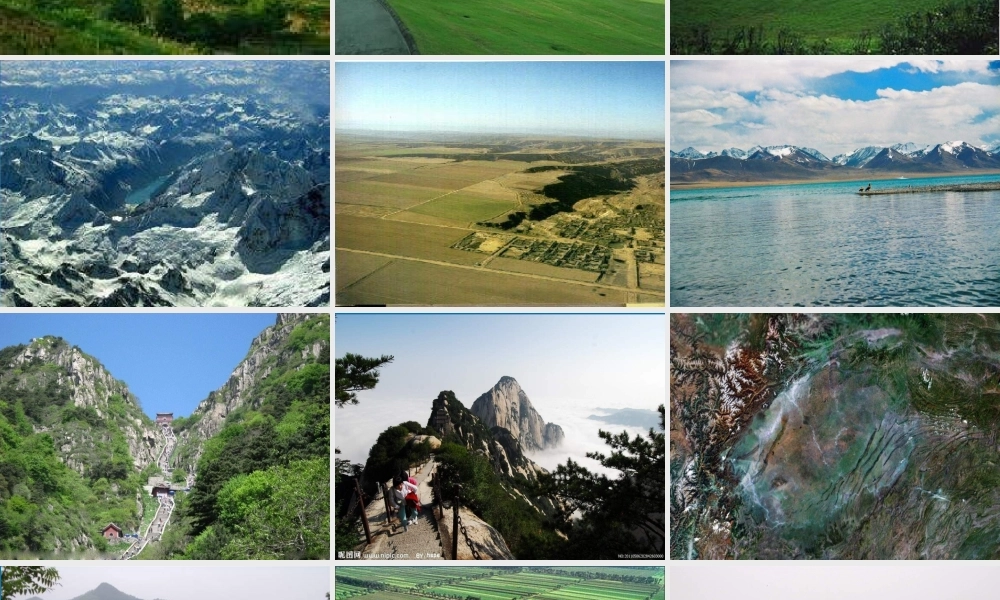Viewport: 1000px width, 600px height.
Task: View the satellite terrain map image
Action: tap(835, 437)
